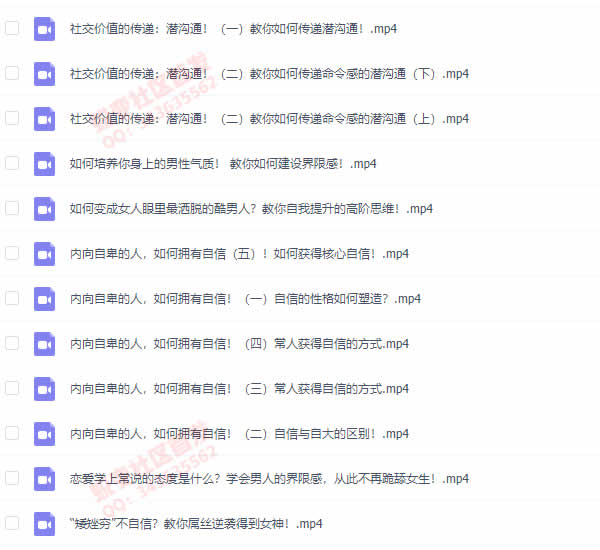Open 如何拥有自信（三）常人获得自信的方式
The height and width of the screenshot is (550, 600).
point(239,389)
